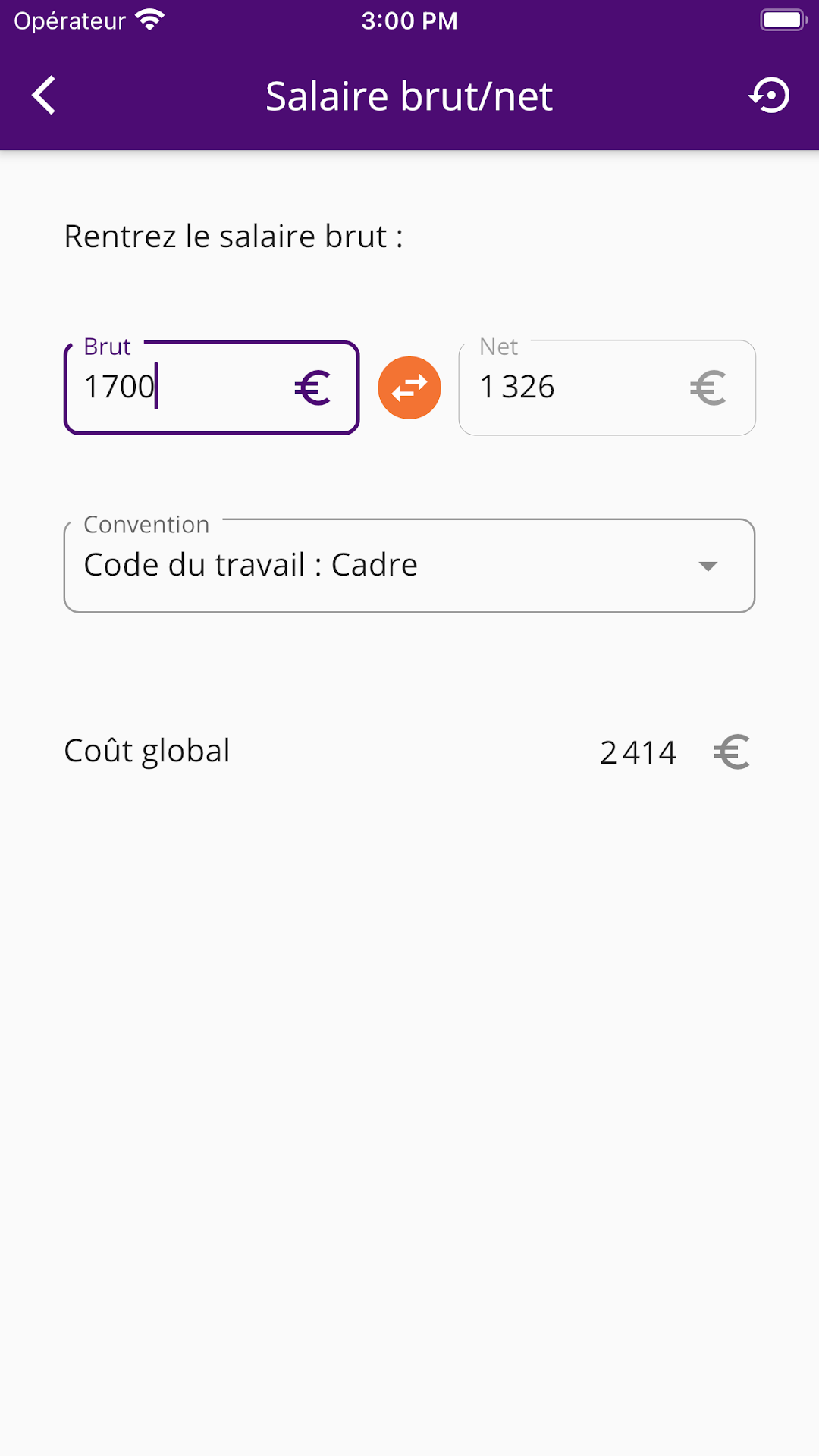This screenshot has height=1456, width=819.
Task: Expand the Convention dropdown
Action: click(409, 566)
